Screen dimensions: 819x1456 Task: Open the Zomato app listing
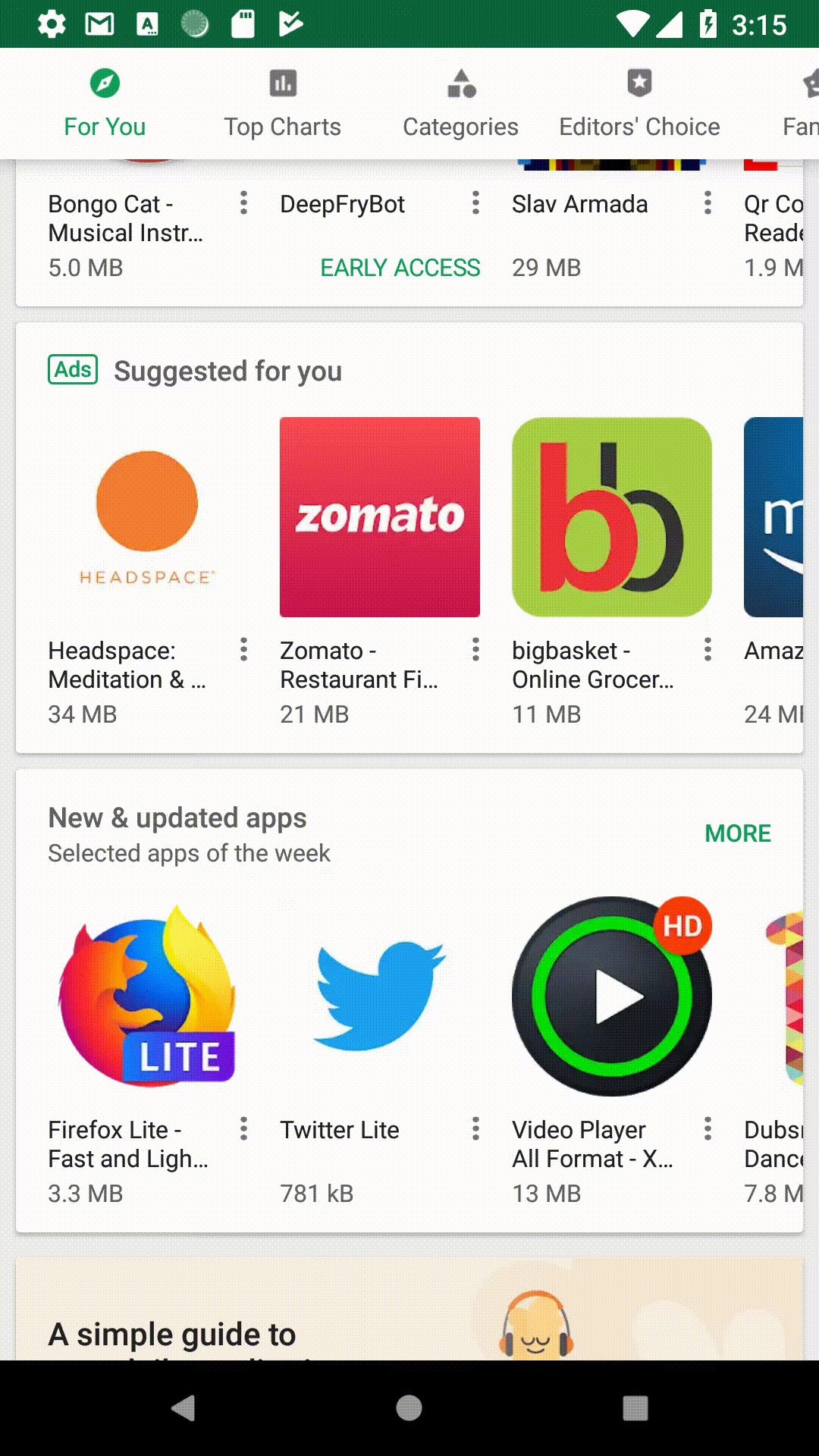pos(379,516)
